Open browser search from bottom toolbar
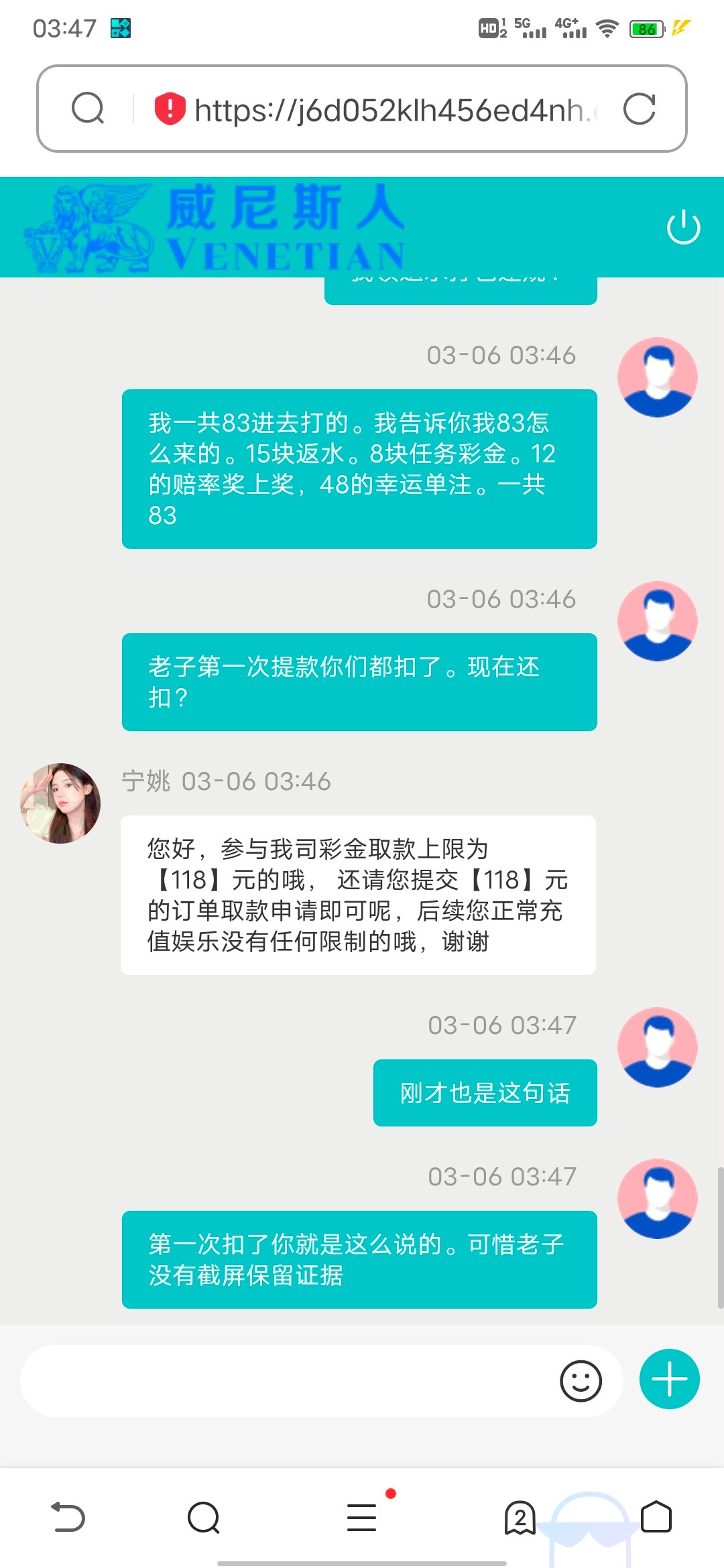 (x=204, y=1518)
